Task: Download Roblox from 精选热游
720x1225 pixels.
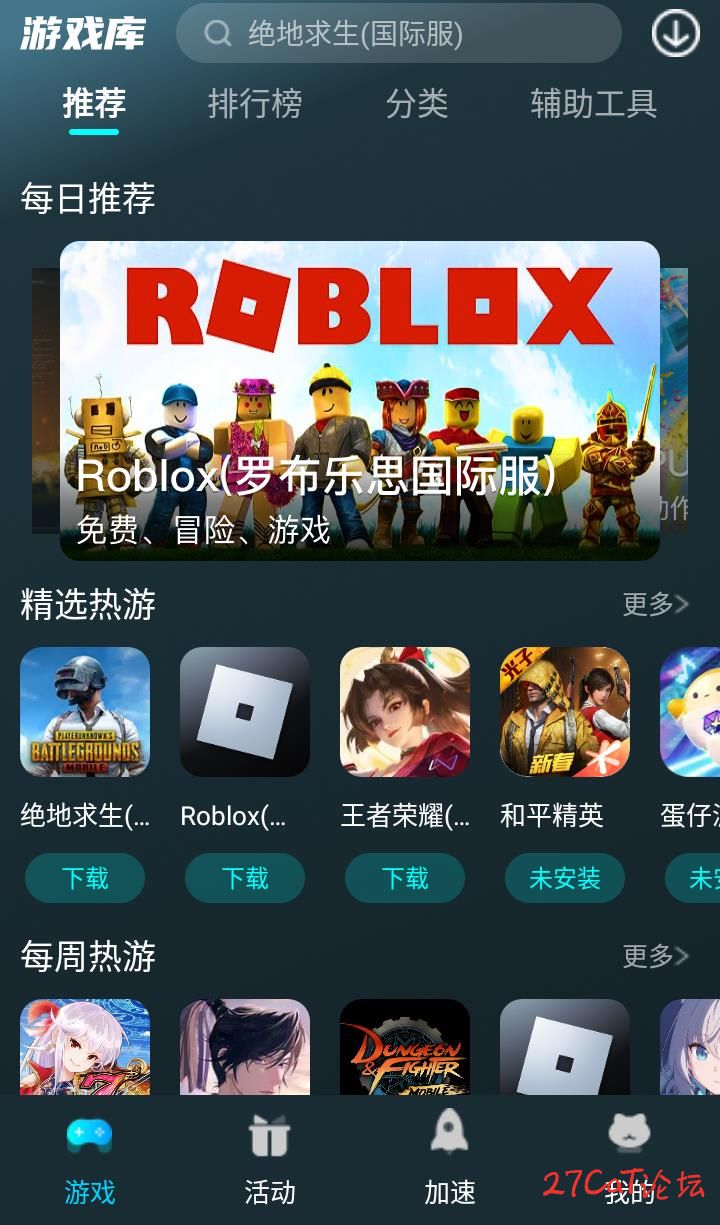Action: click(245, 878)
